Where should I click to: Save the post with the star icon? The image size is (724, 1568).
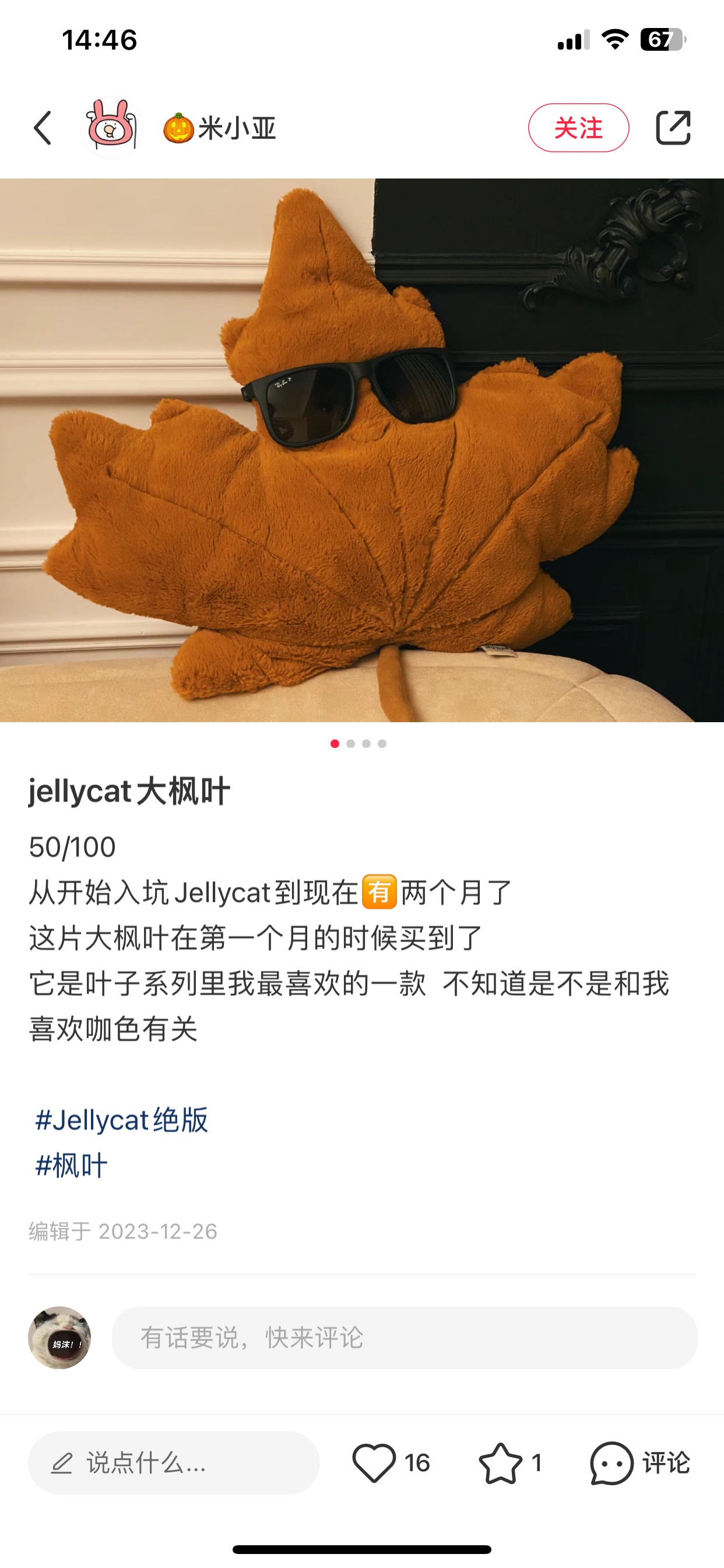coord(501,1462)
